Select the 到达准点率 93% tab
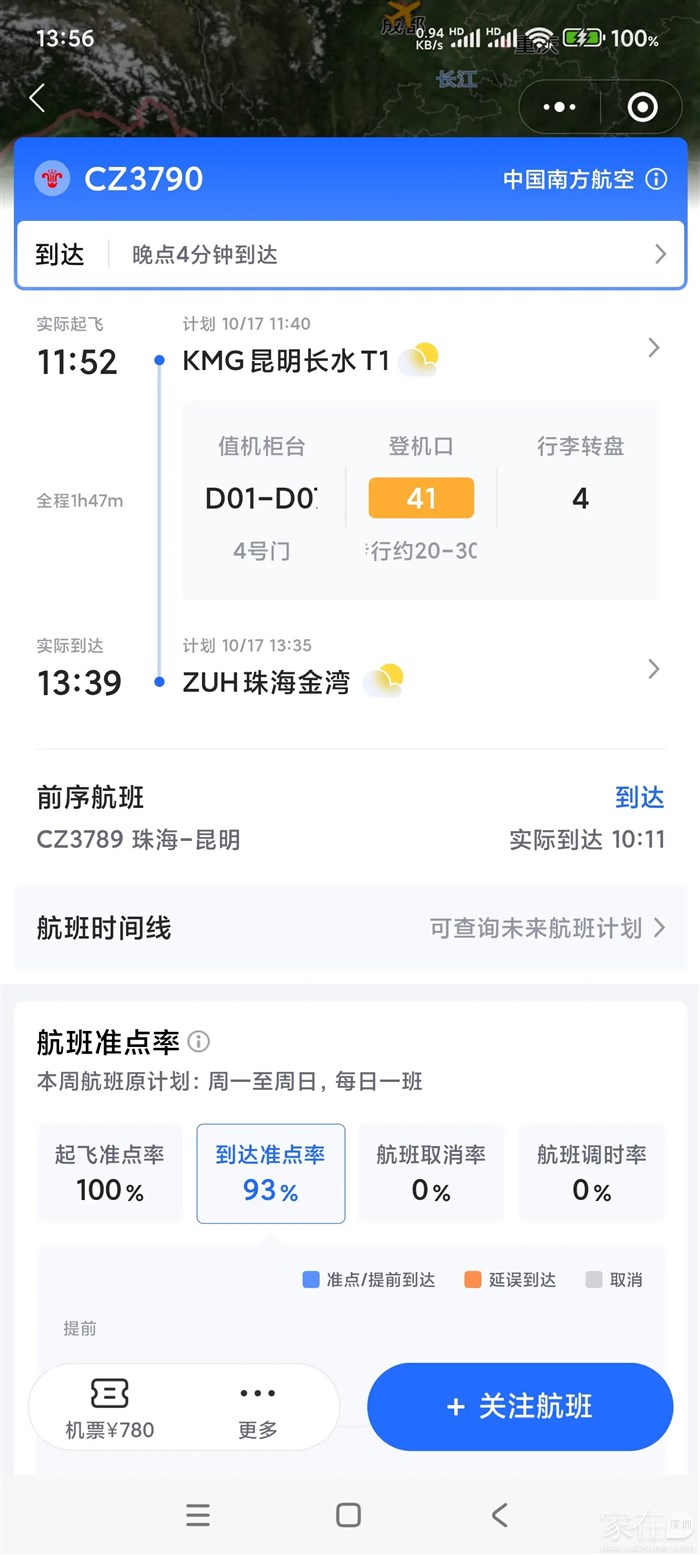Image resolution: width=700 pixels, height=1555 pixels. click(271, 1173)
